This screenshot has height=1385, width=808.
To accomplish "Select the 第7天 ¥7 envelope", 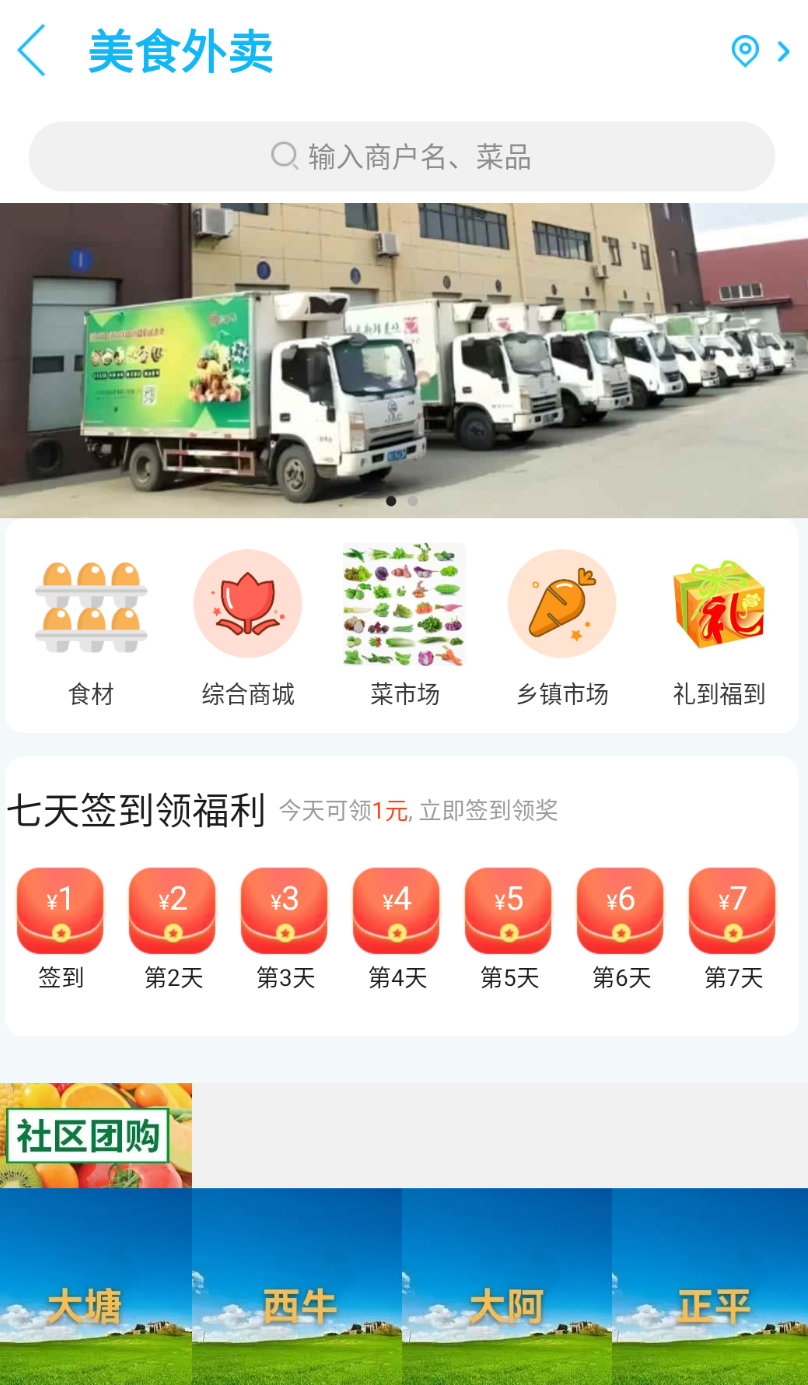I will (x=731, y=910).
